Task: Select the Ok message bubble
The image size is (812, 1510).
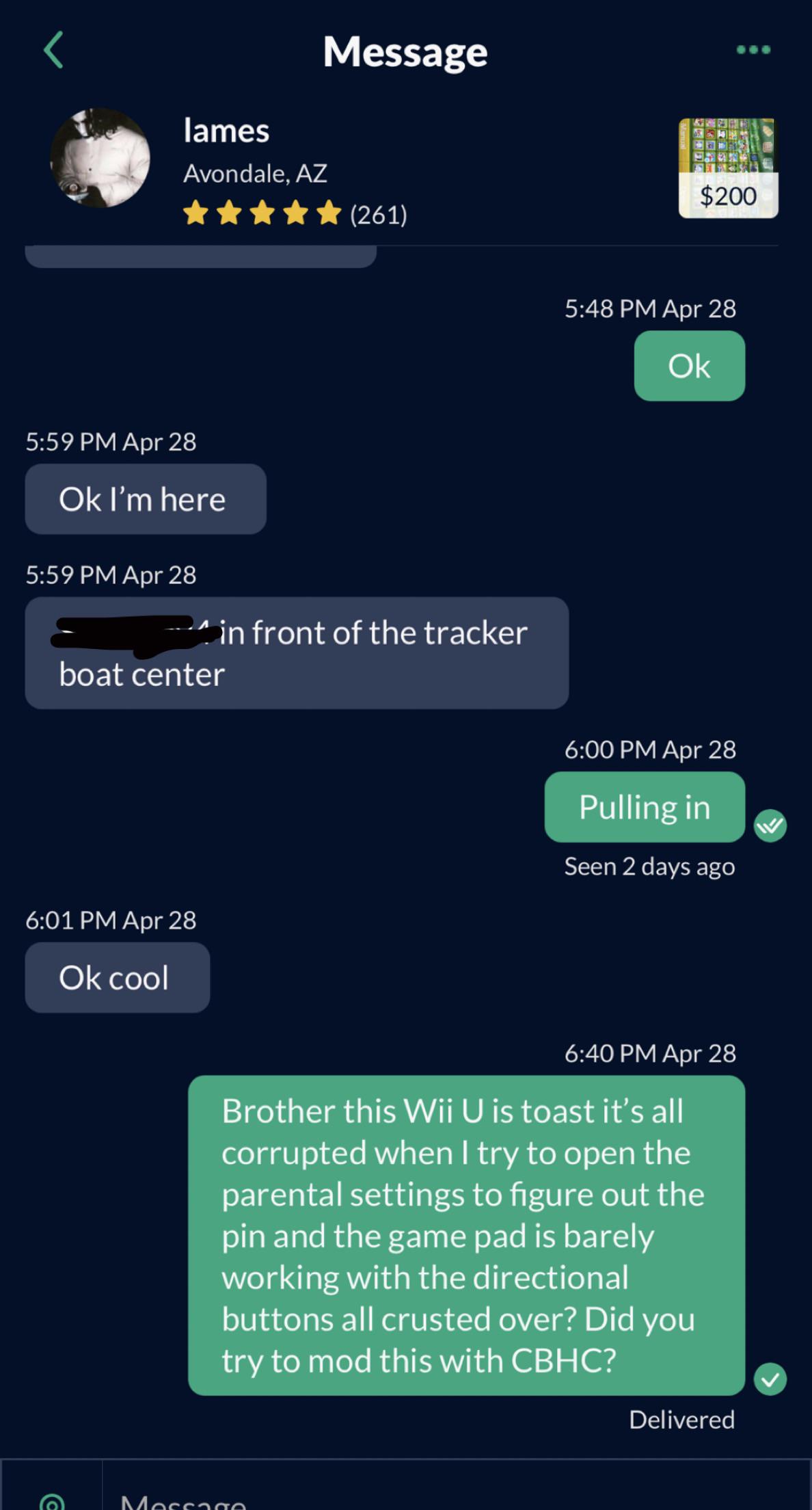Action: click(x=690, y=366)
